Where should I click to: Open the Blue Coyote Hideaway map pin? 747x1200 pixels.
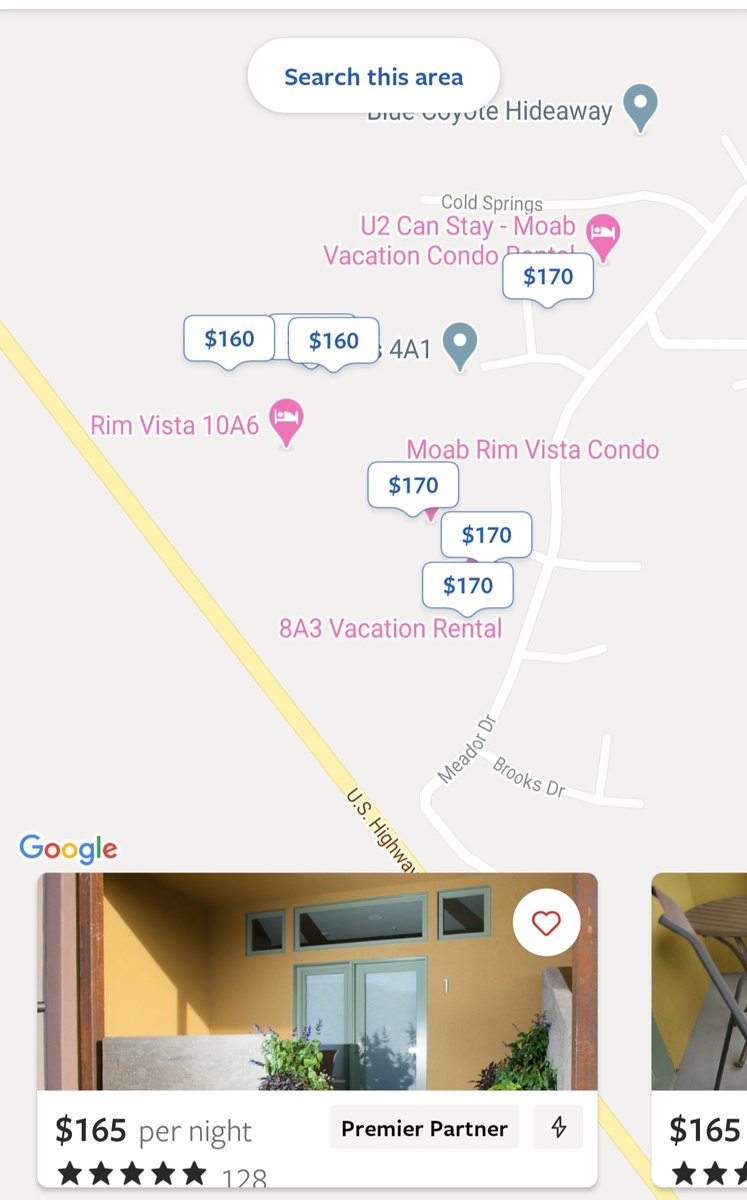coord(639,105)
